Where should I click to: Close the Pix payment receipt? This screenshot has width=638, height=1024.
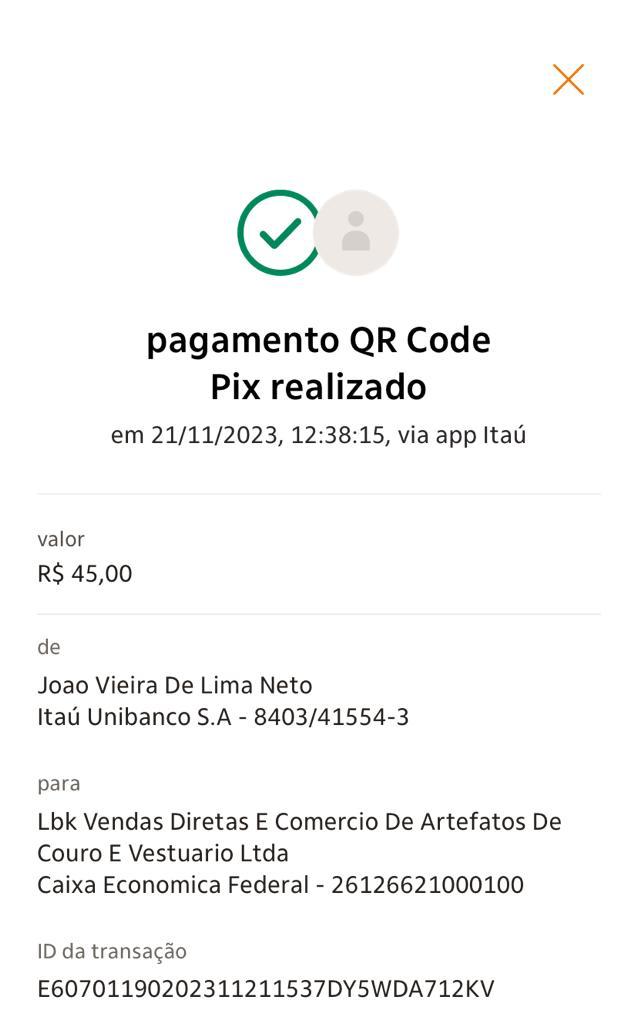click(568, 80)
